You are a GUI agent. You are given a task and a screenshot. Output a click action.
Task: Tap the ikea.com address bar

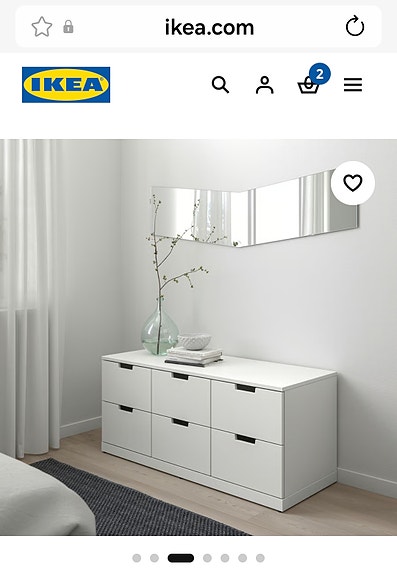209,28
